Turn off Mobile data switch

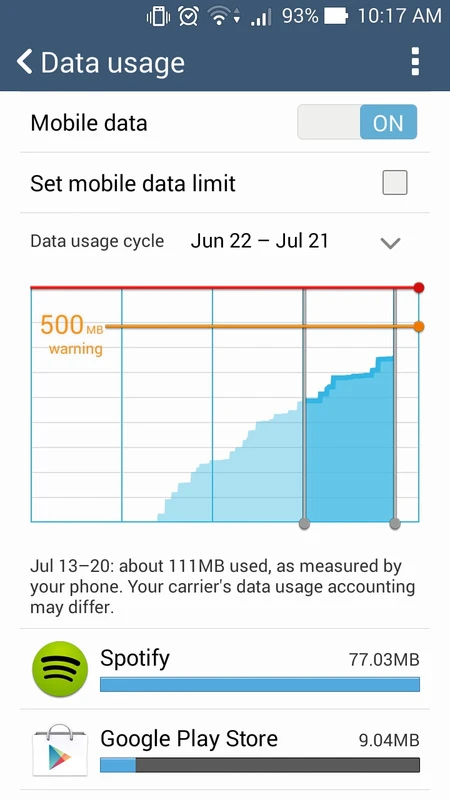pyautogui.click(x=357, y=122)
